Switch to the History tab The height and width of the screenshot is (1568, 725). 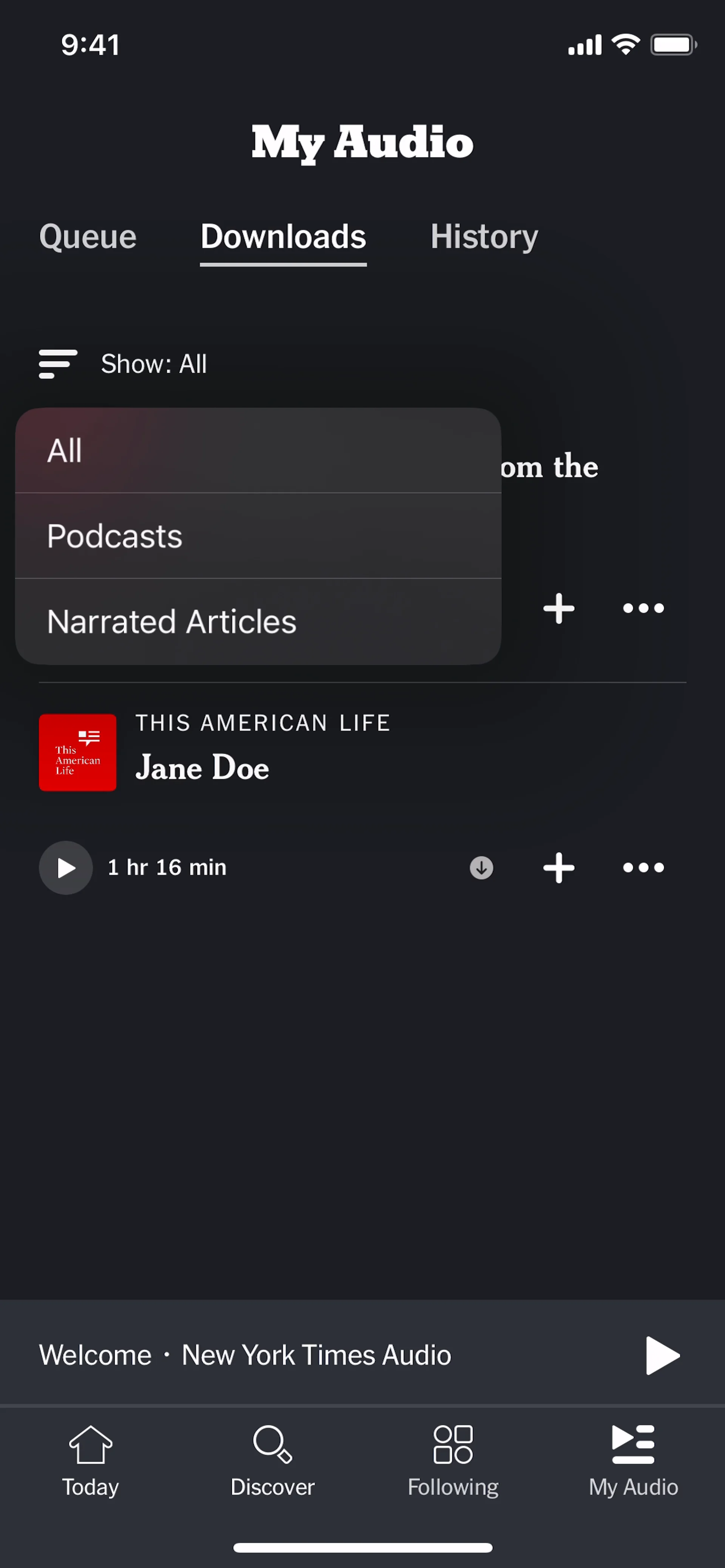(x=484, y=237)
